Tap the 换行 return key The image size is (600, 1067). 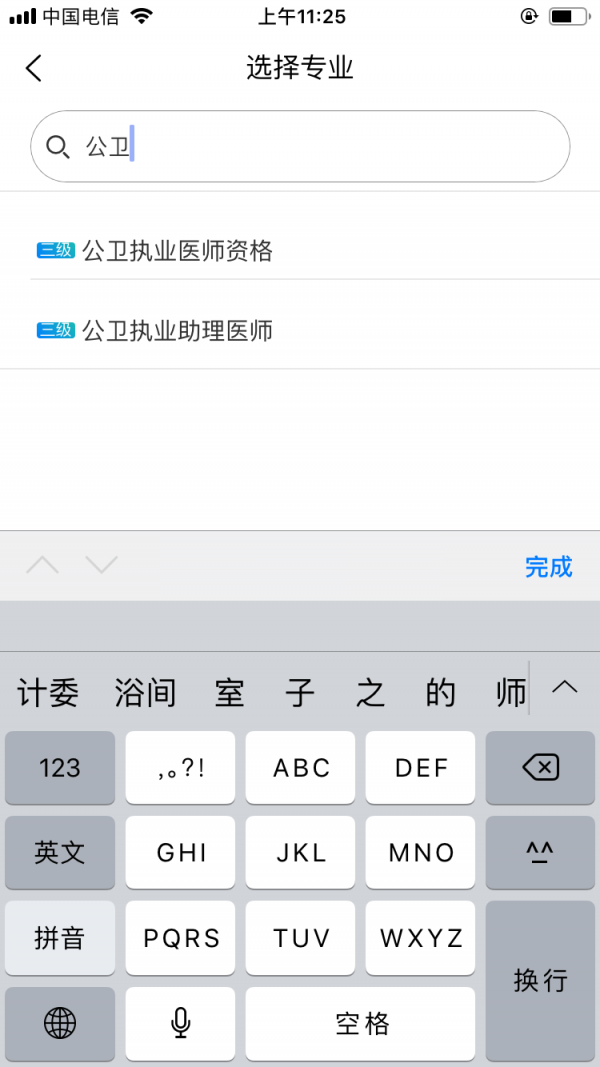click(540, 980)
